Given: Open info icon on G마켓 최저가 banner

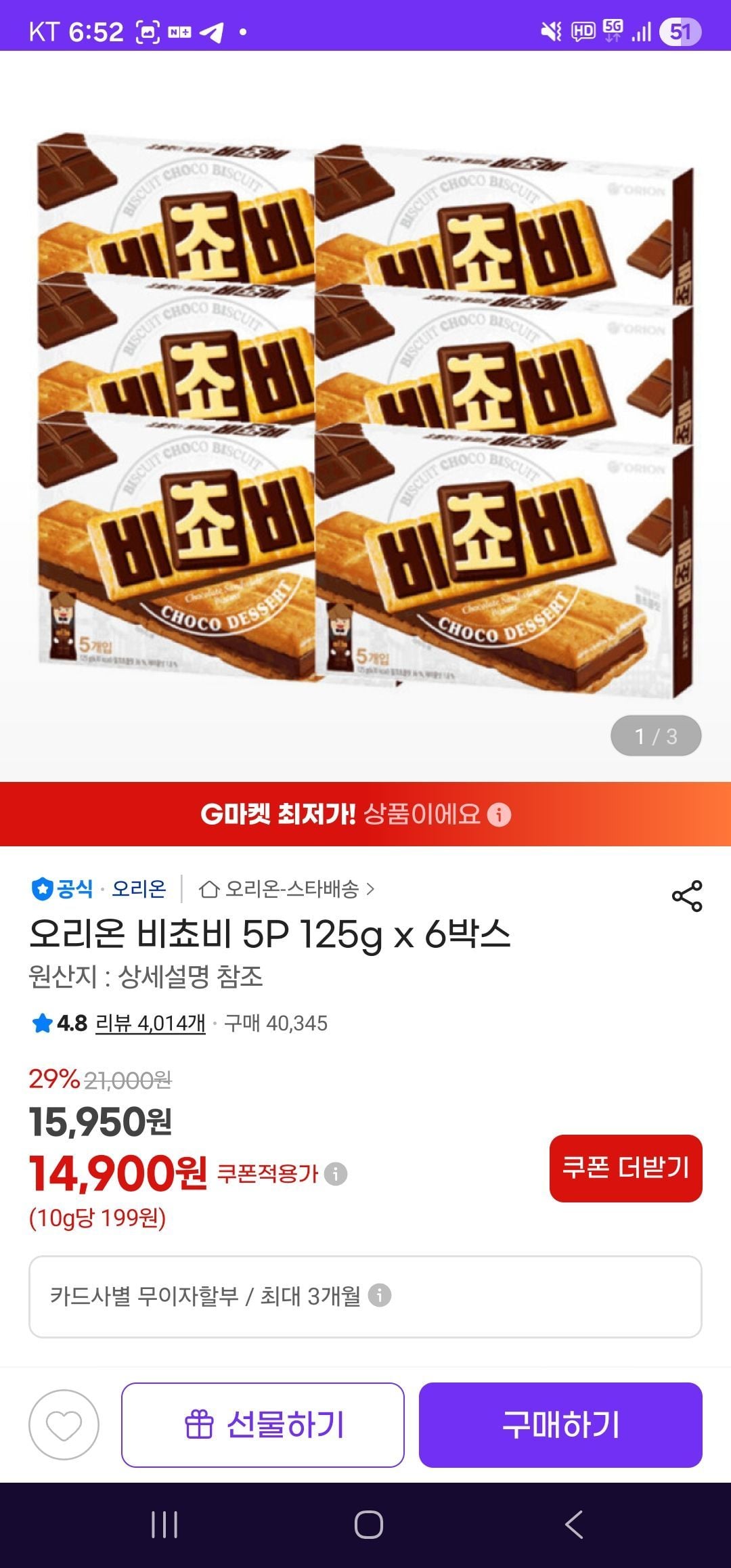Looking at the screenshot, I should click(500, 814).
